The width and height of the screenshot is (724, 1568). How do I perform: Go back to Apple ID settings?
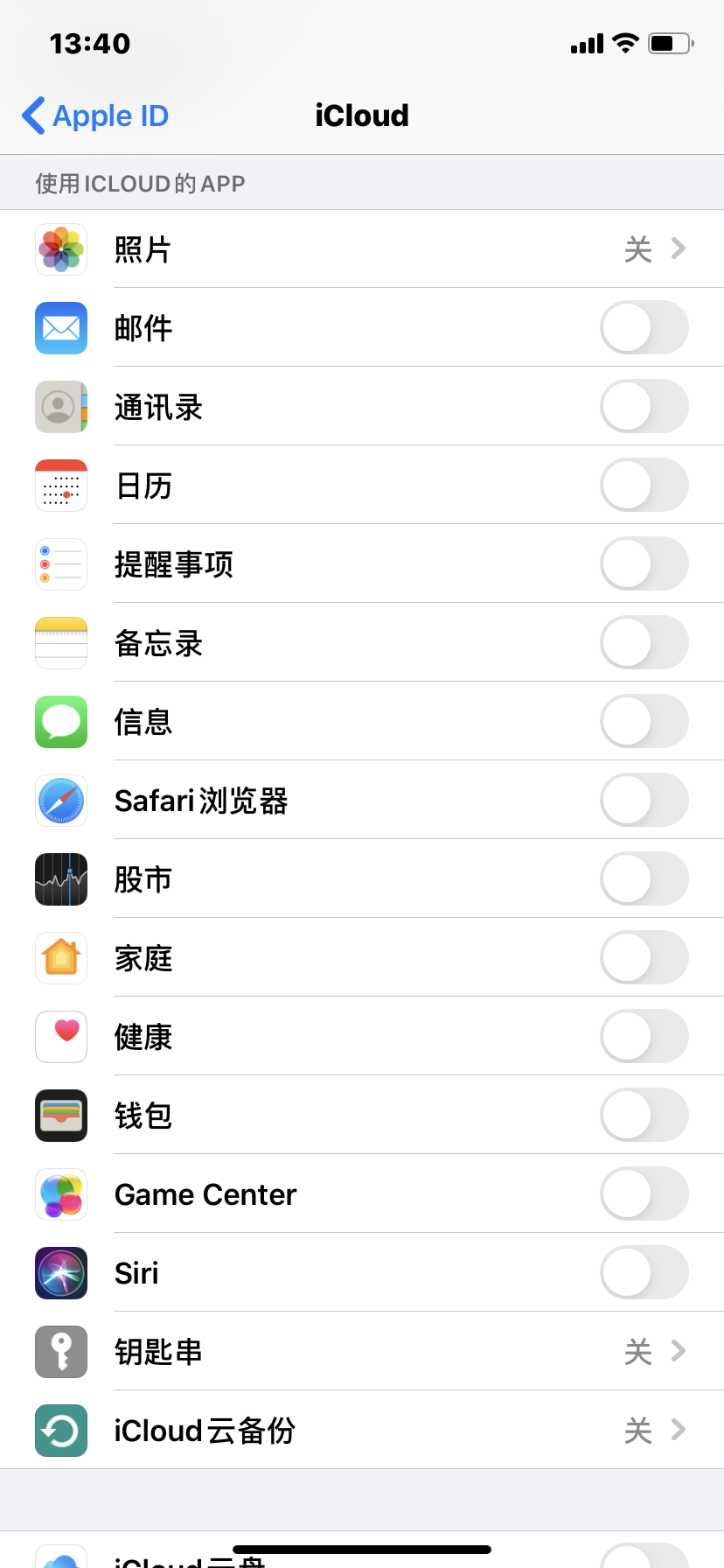[x=94, y=115]
